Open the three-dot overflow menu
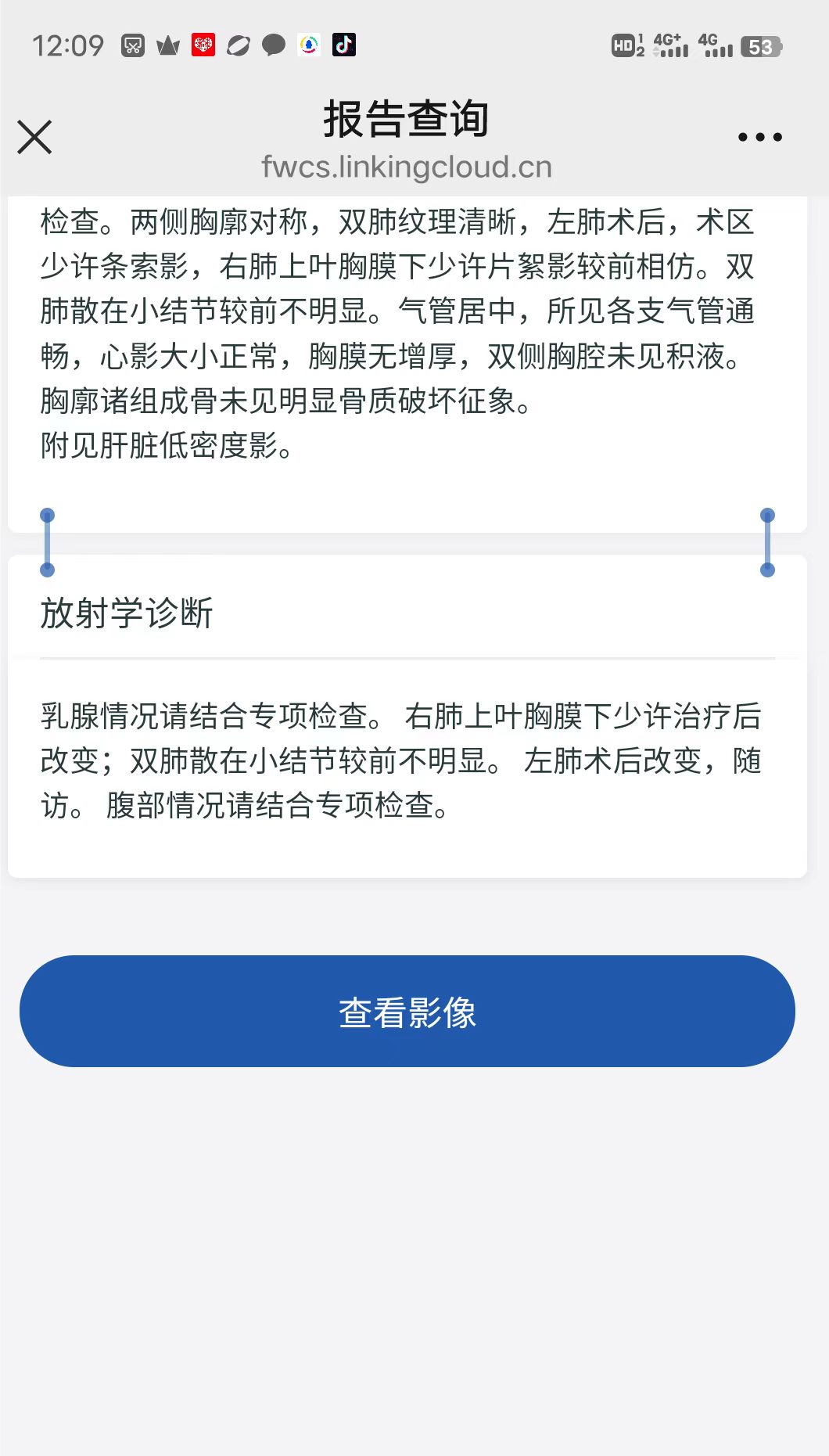The width and height of the screenshot is (829, 1456). [759, 137]
